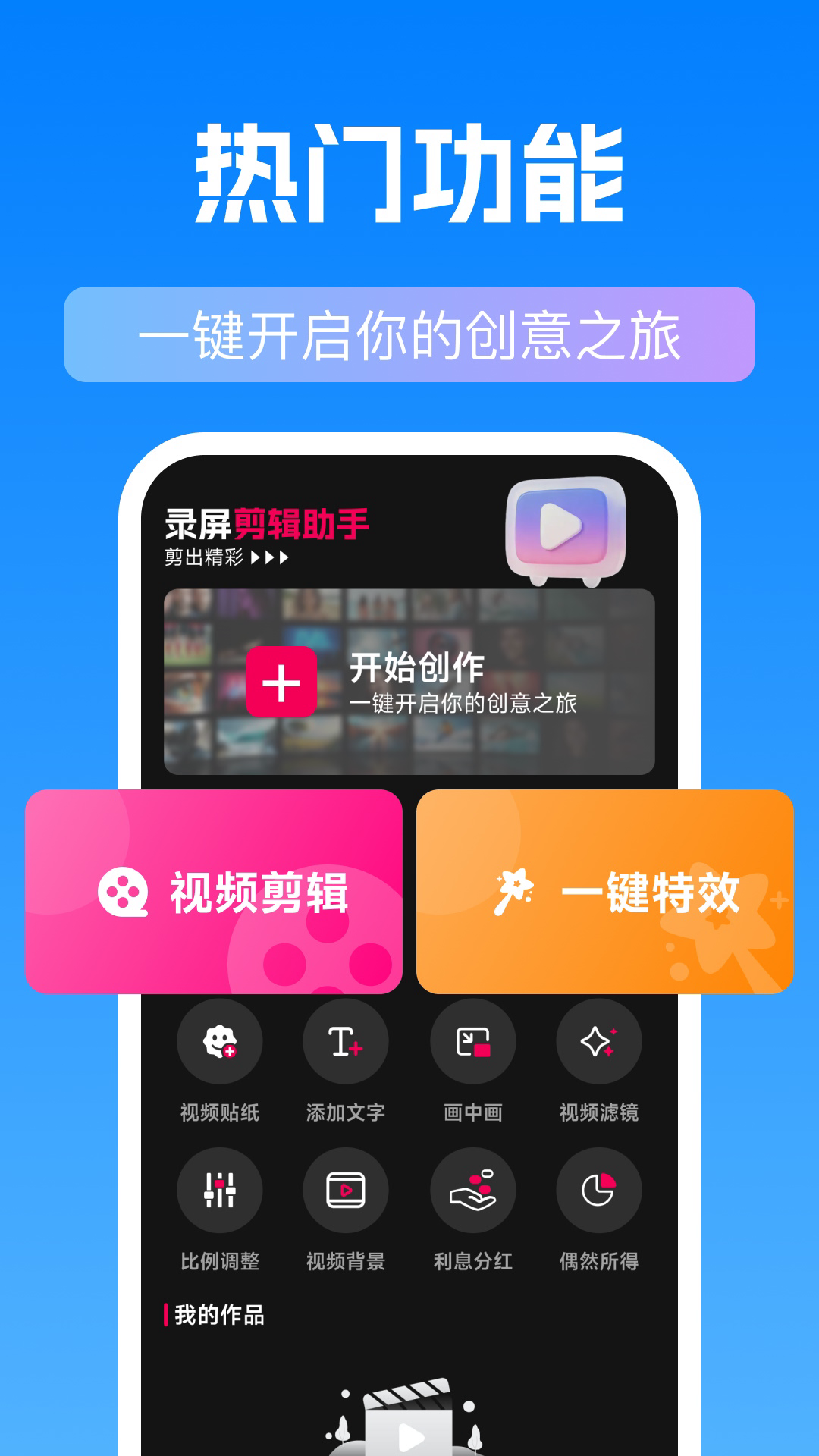This screenshot has width=819, height=1456.
Task: Expand 剪出精彩 using the triple arrows
Action: pyautogui.click(x=271, y=557)
